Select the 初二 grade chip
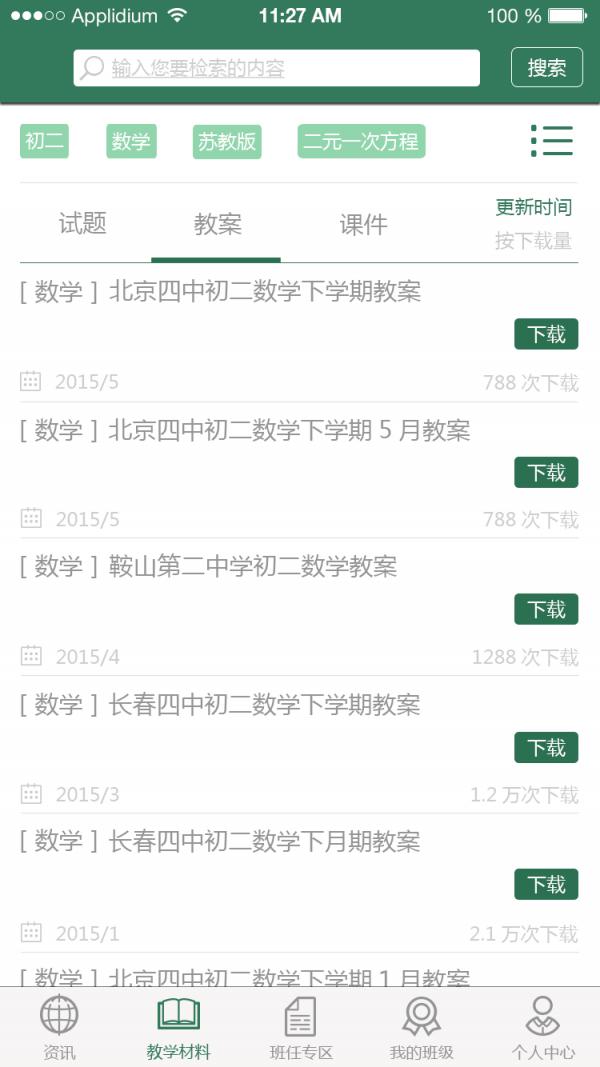This screenshot has height=1067, width=600. tap(44, 142)
